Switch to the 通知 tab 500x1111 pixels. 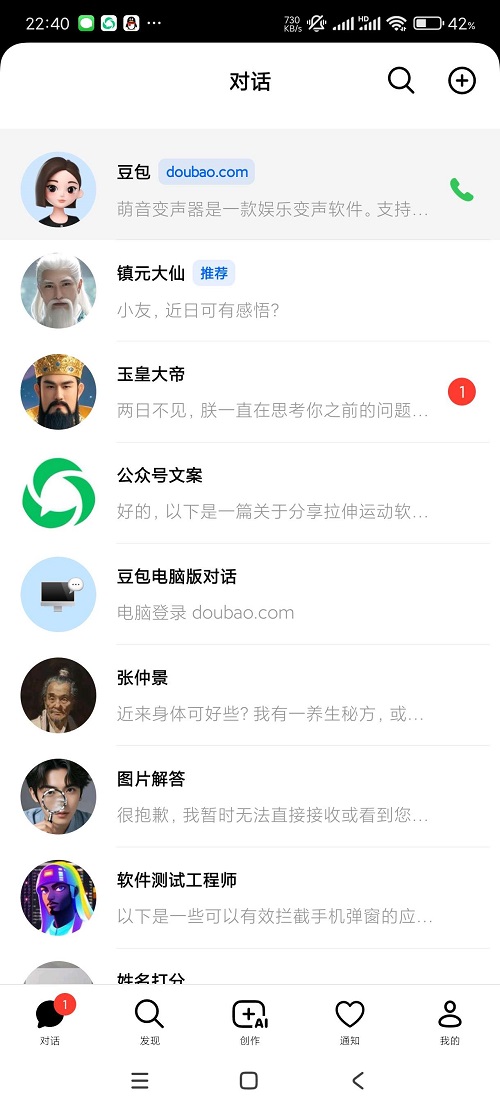tap(350, 1022)
